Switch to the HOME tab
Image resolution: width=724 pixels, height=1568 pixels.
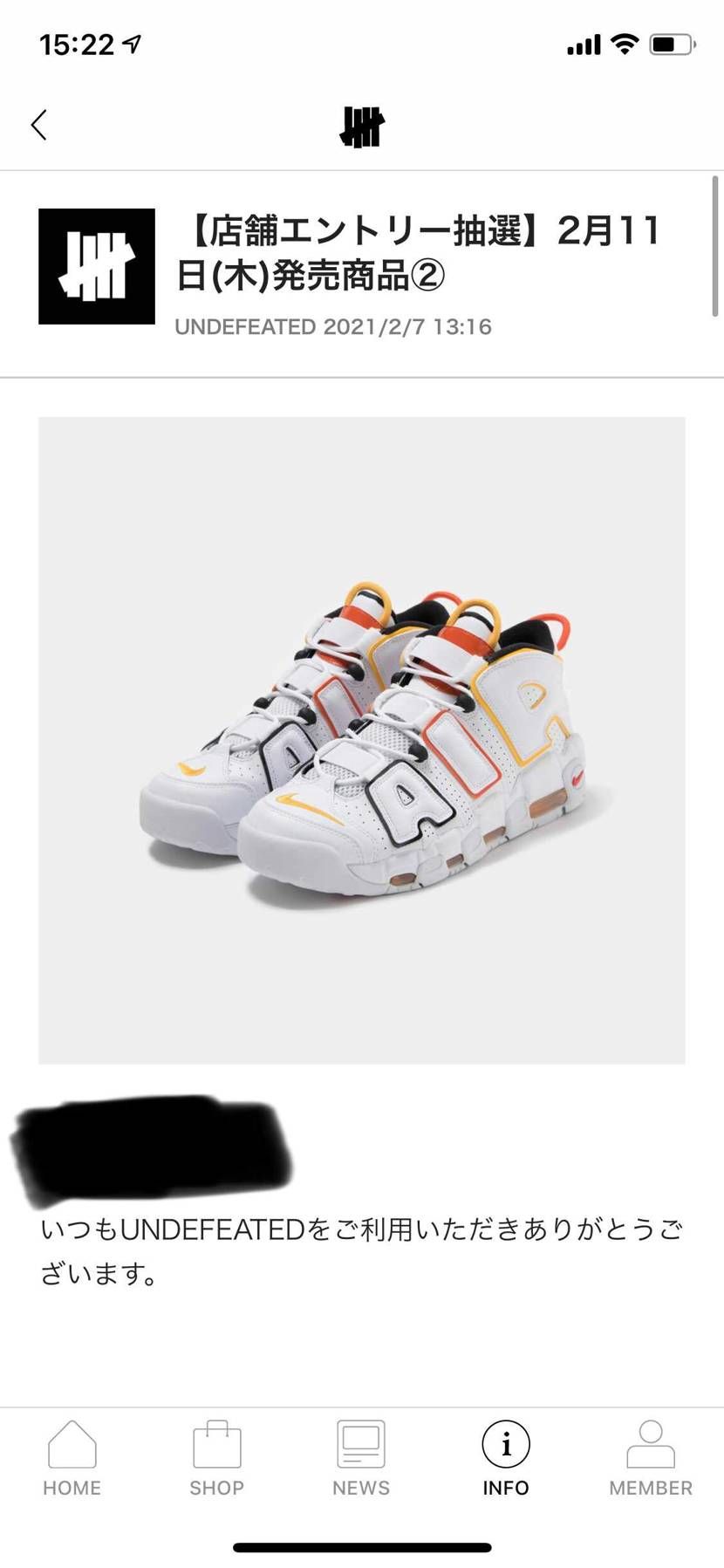72,1458
